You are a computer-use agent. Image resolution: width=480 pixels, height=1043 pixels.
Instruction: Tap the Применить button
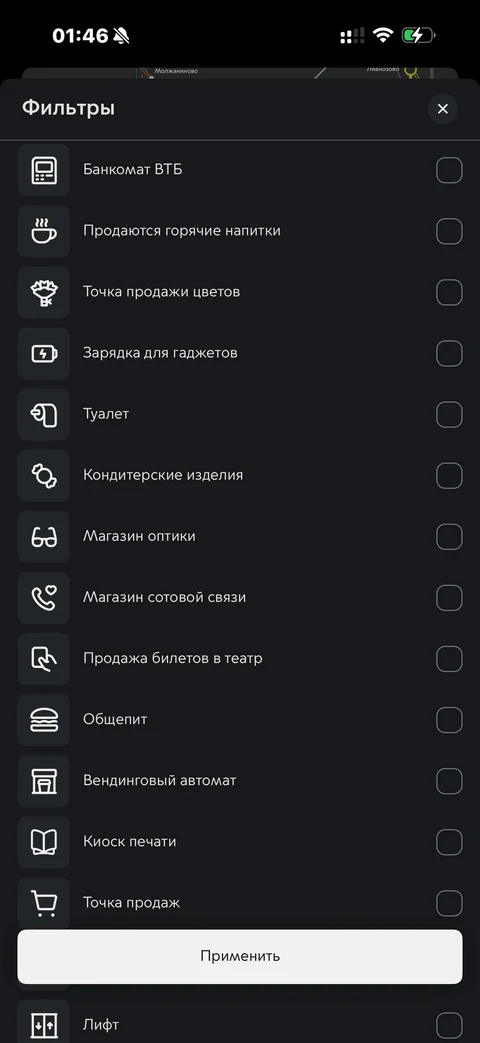(240, 957)
